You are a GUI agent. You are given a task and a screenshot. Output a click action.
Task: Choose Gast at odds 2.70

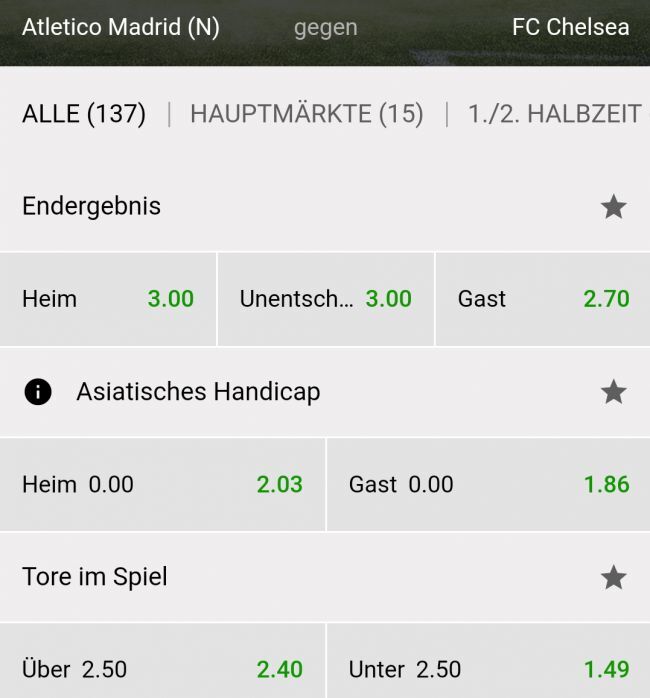coord(543,299)
